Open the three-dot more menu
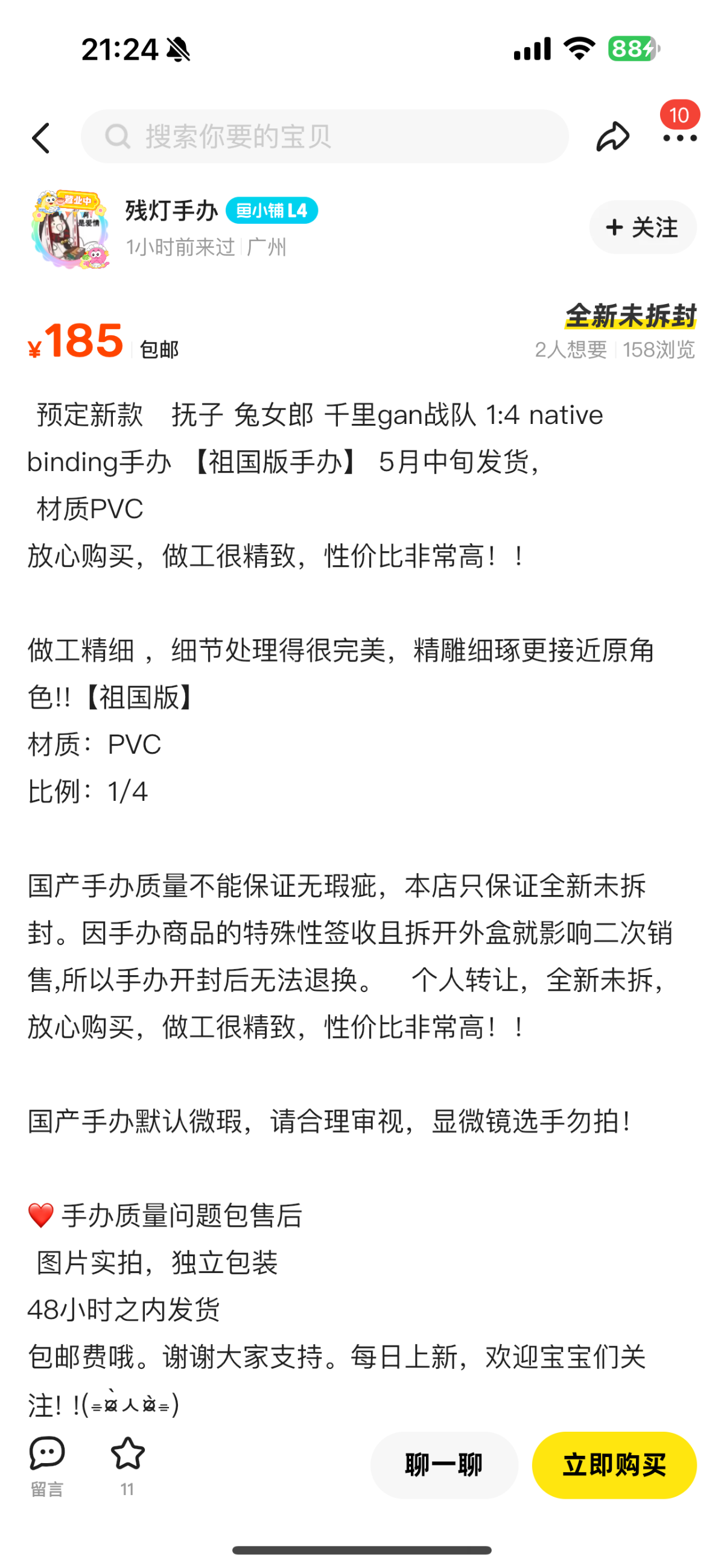 tap(679, 138)
